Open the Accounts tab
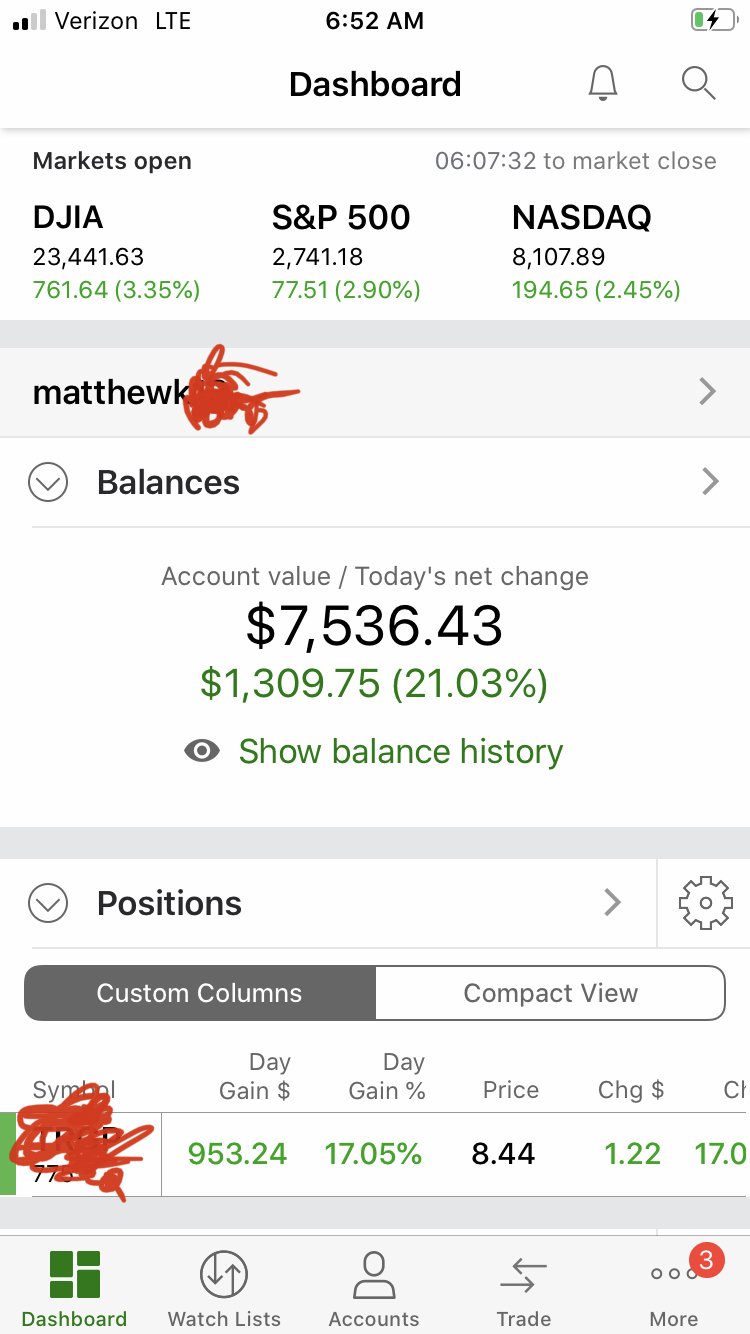This screenshot has height=1334, width=750. (374, 1288)
